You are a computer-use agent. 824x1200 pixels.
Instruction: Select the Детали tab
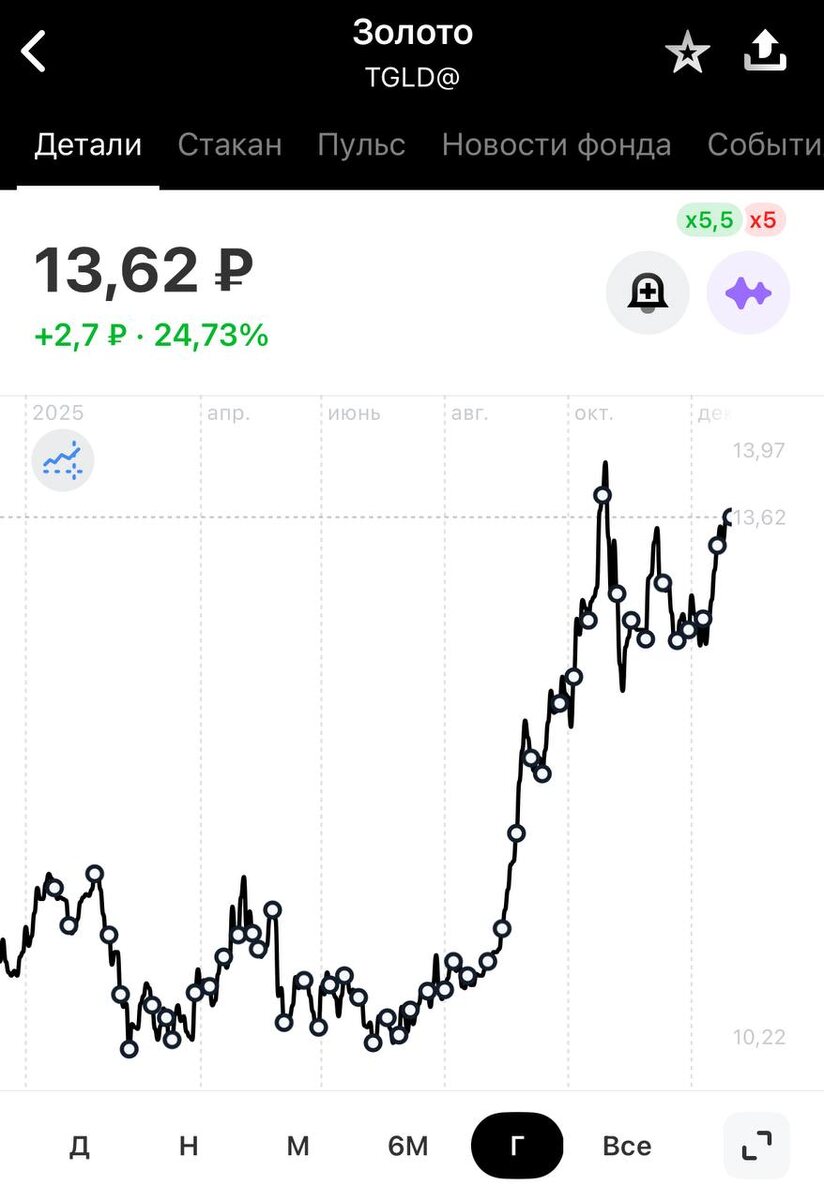tap(88, 145)
